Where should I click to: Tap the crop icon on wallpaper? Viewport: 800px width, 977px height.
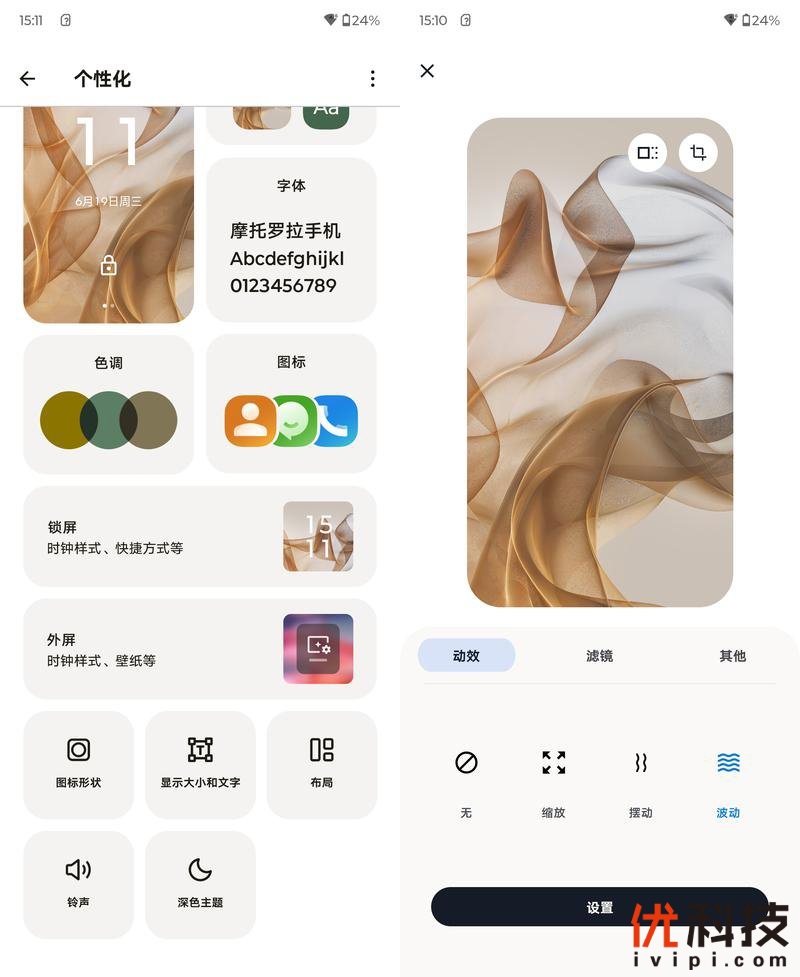(x=698, y=153)
